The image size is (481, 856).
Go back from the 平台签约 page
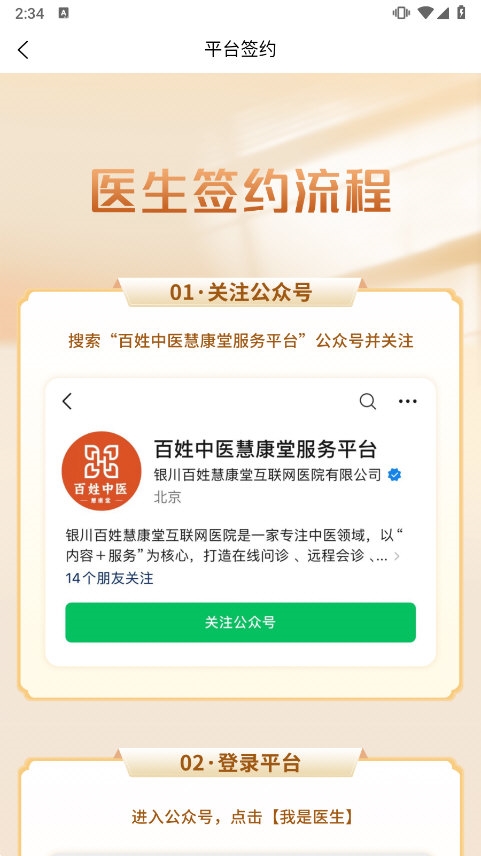[x=23, y=50]
